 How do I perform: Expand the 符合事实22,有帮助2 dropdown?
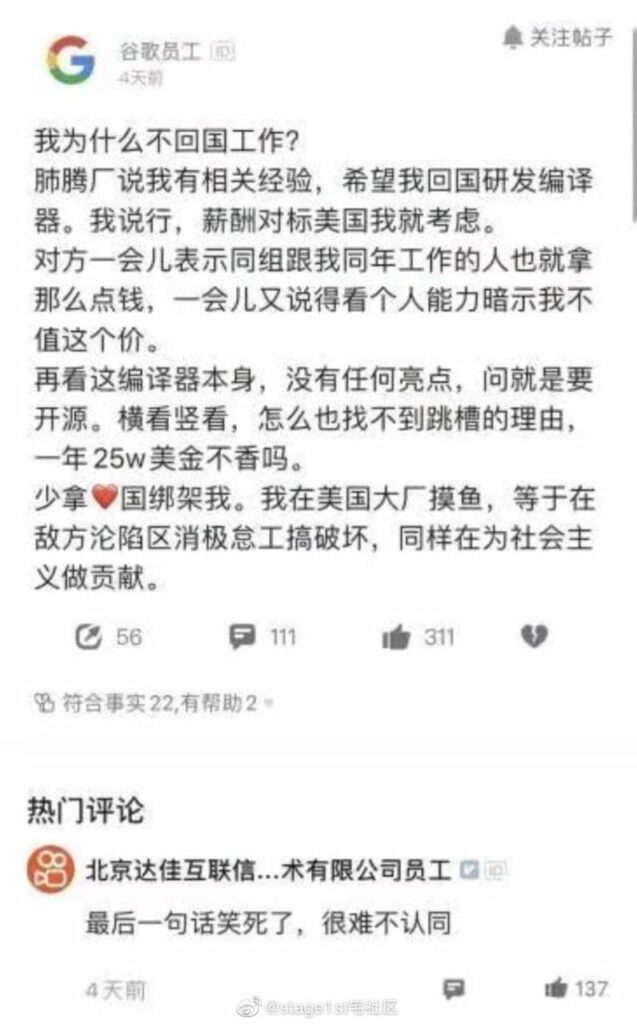point(269,703)
